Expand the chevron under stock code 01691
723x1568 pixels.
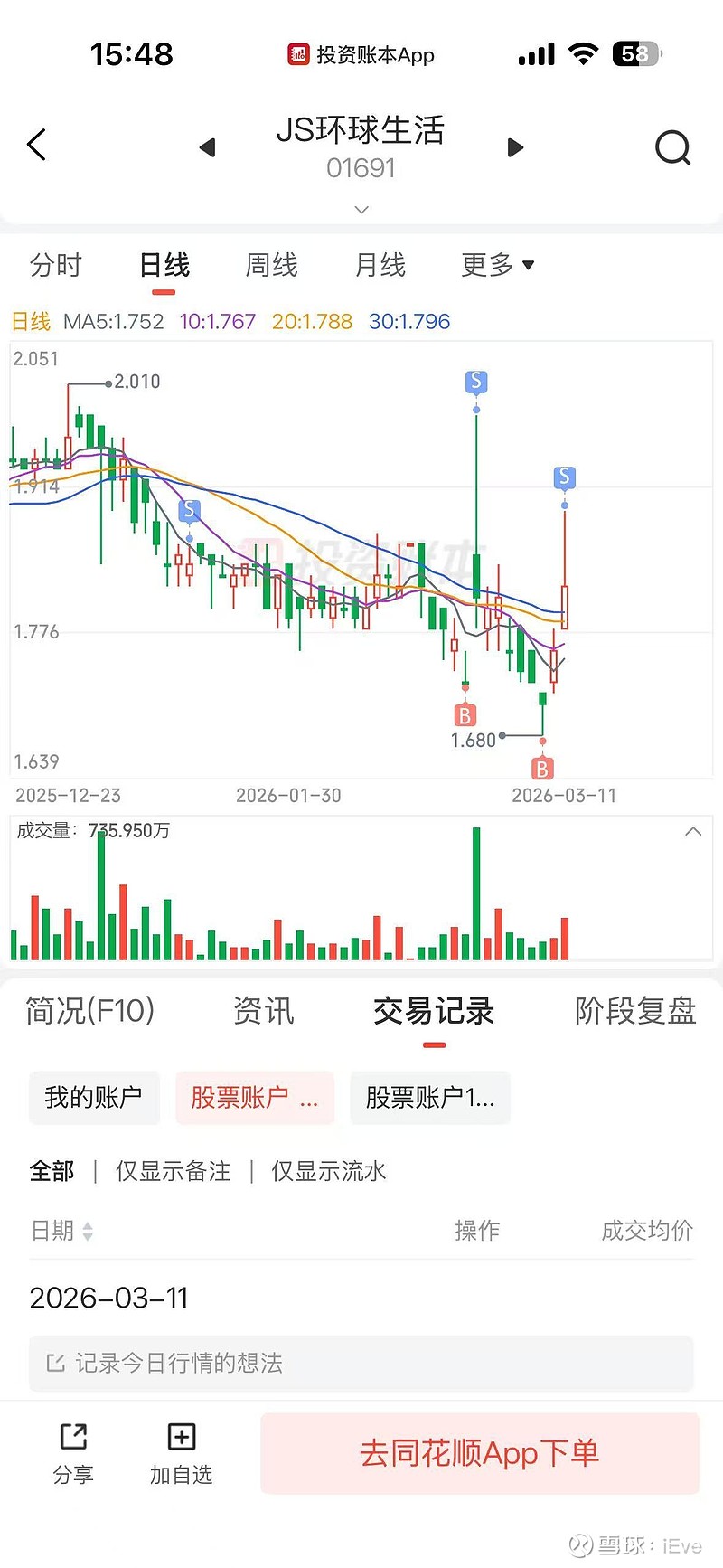(x=361, y=210)
